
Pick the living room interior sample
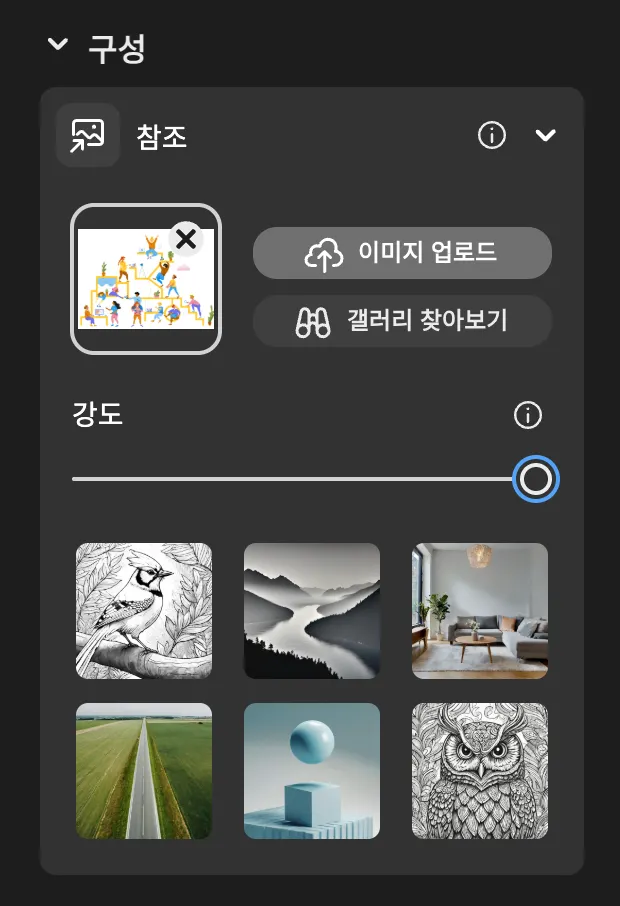tap(480, 611)
